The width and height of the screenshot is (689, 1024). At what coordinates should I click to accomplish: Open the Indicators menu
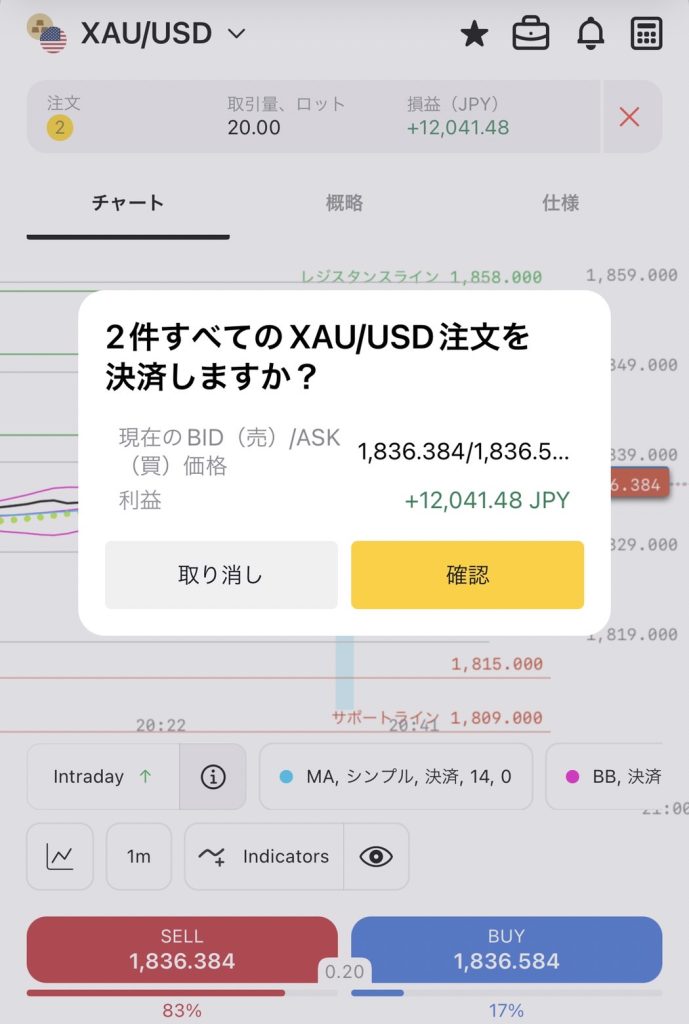tap(265, 856)
